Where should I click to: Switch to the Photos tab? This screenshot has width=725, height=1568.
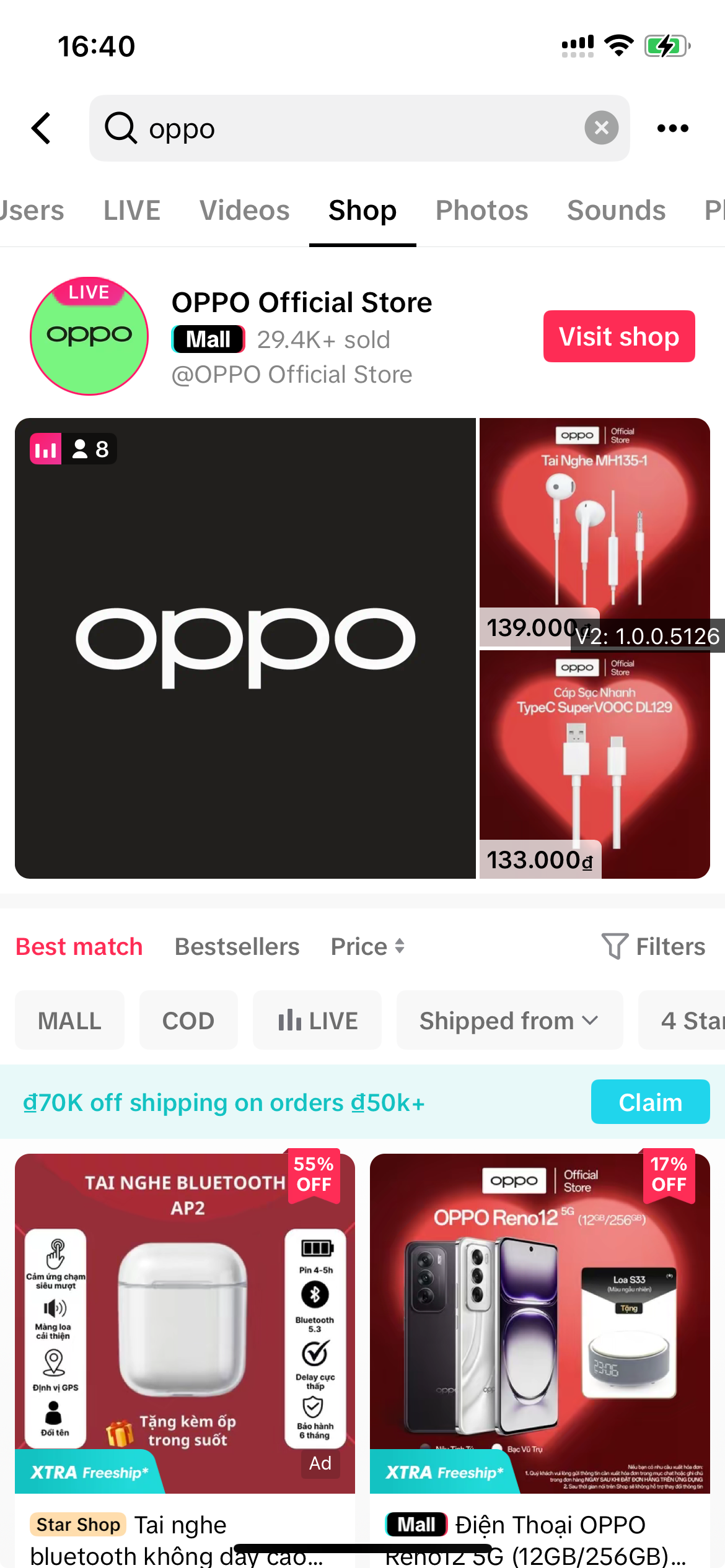click(481, 211)
